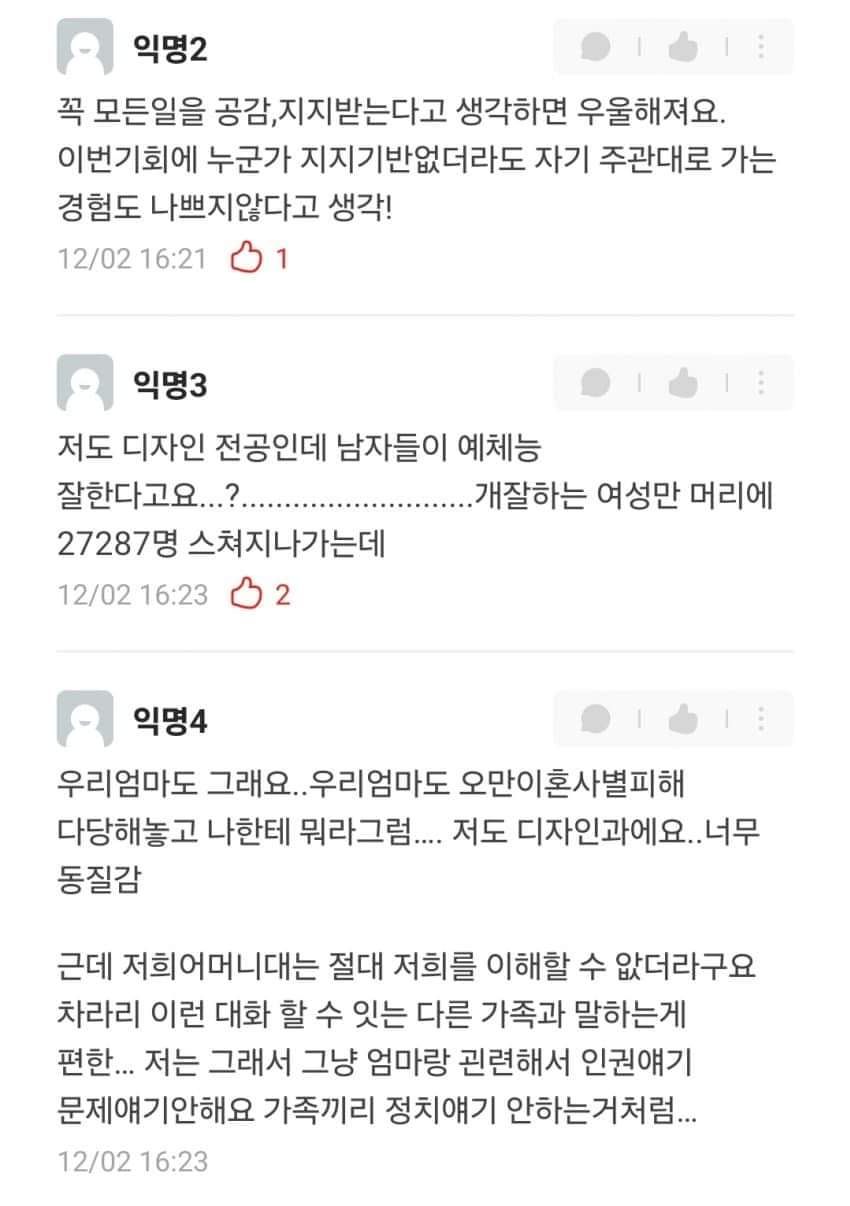Reply to 익명4's comment
Screen dimensions: 850x1206
click(x=596, y=718)
